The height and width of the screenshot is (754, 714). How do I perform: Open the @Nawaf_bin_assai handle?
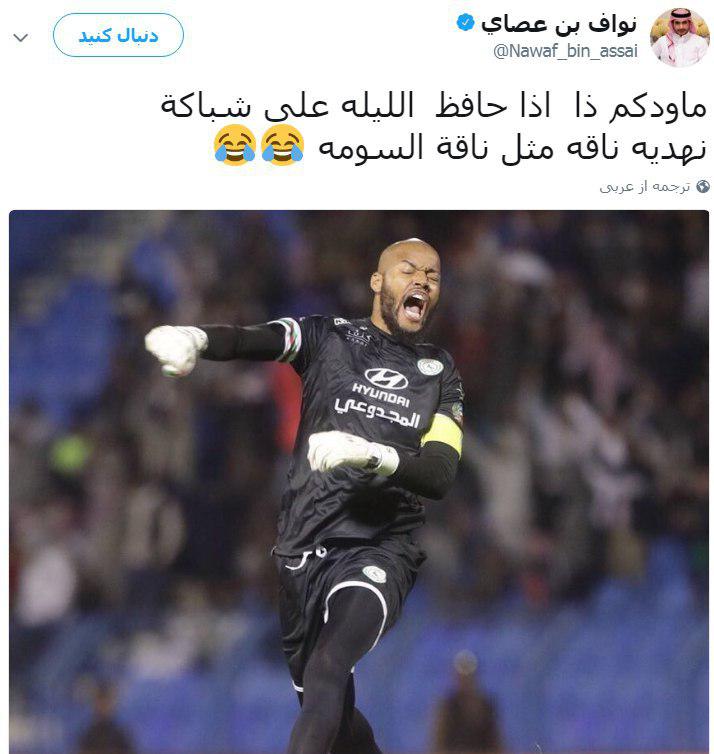[565, 51]
